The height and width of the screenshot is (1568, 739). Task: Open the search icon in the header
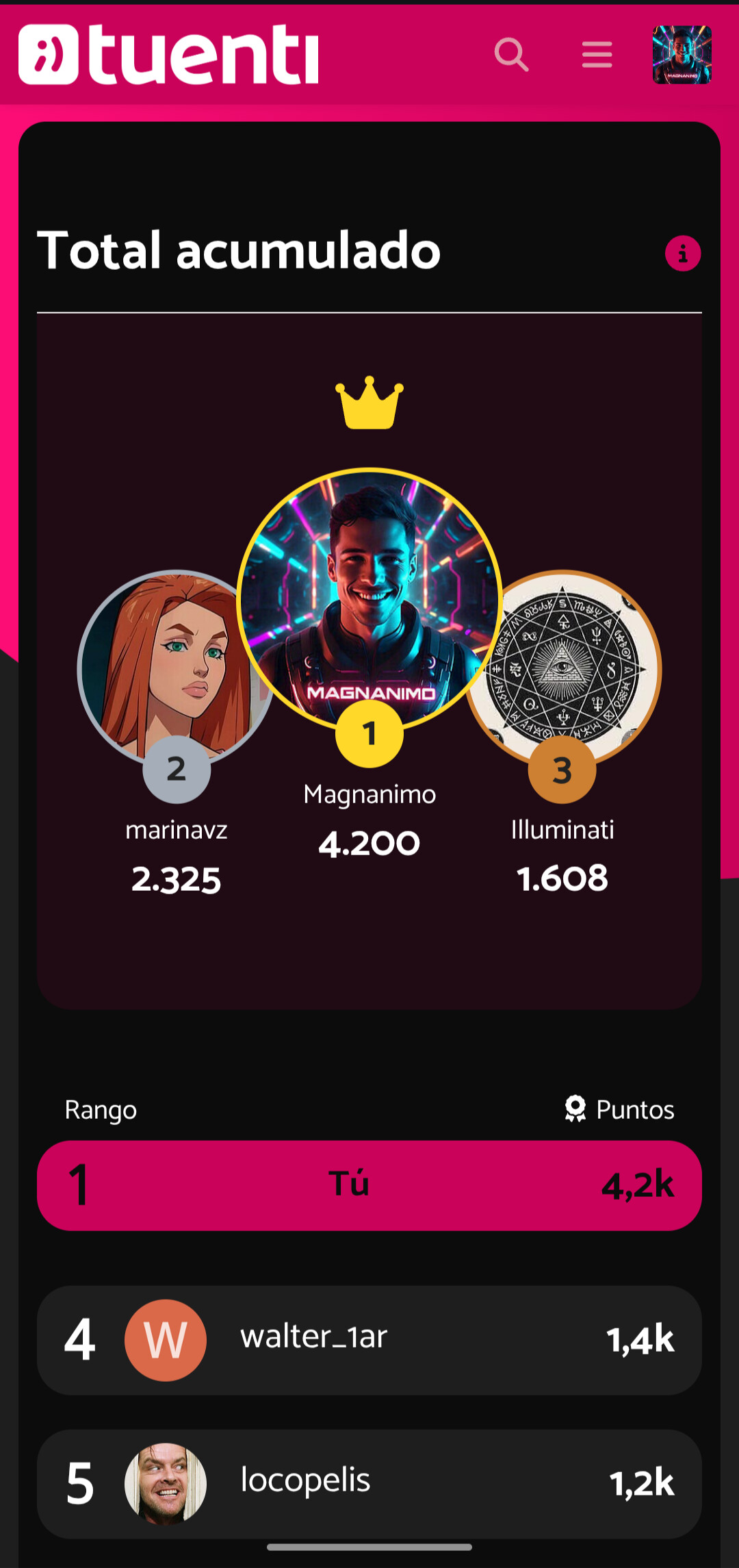pos(511,55)
